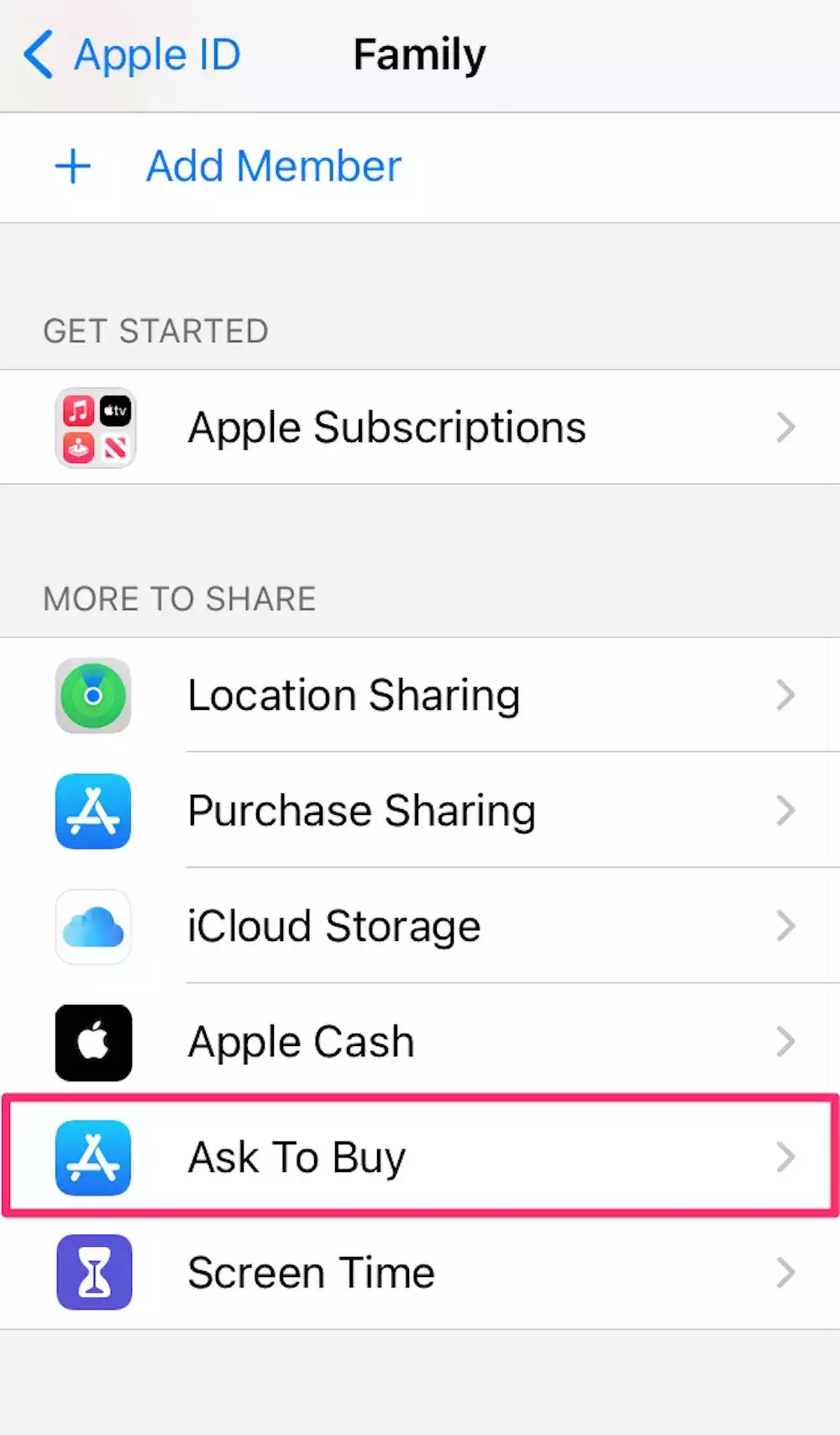Select Purchase Sharing
The image size is (840, 1435).
pos(420,811)
